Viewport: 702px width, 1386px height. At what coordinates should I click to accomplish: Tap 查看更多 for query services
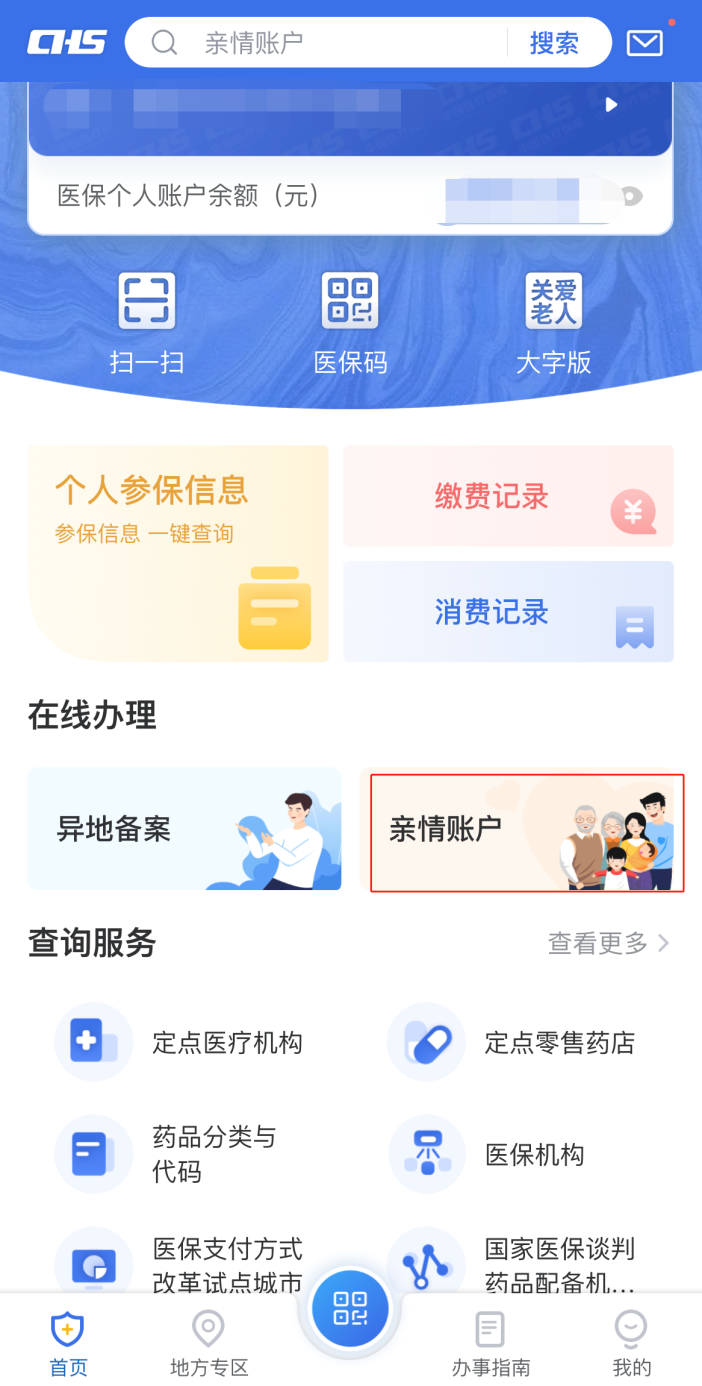608,943
